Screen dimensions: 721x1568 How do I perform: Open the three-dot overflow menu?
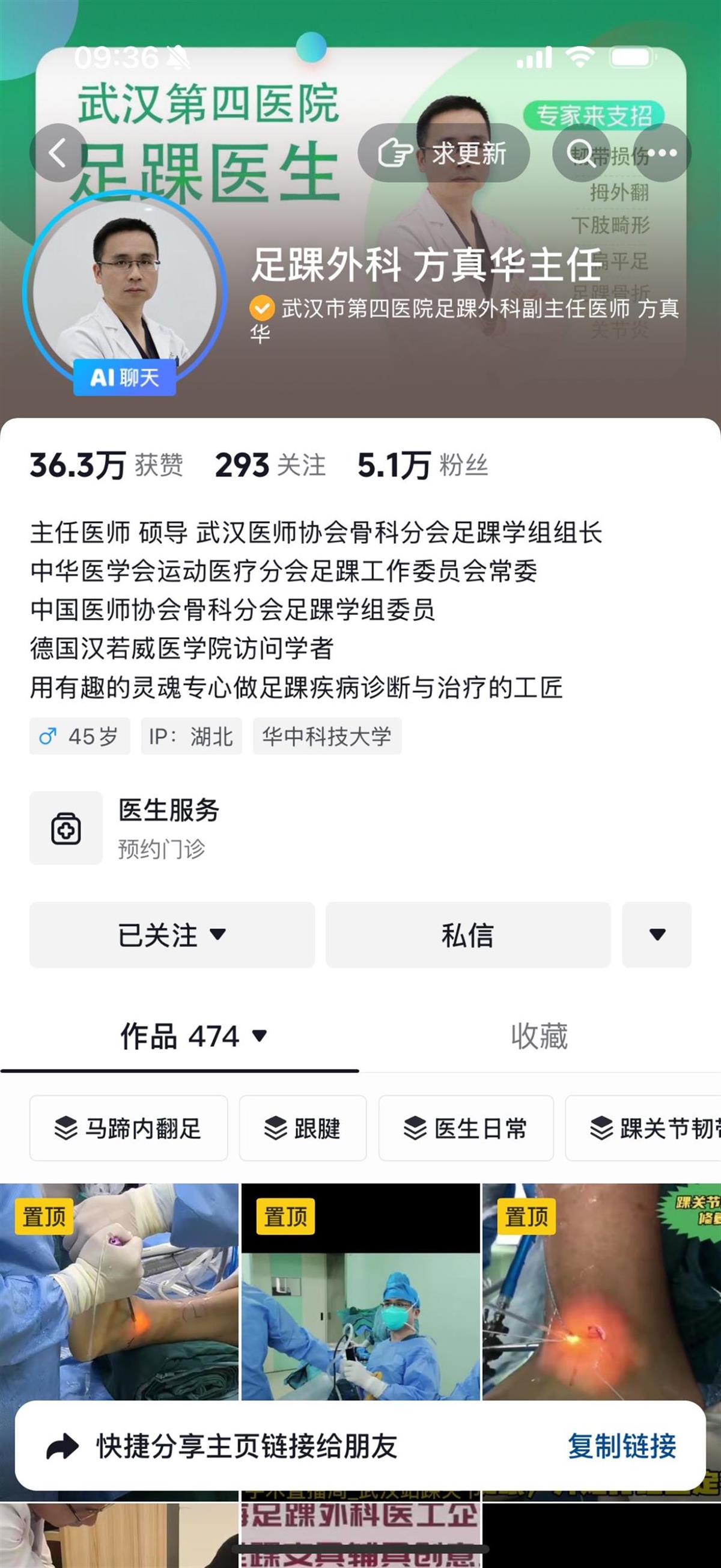point(662,153)
